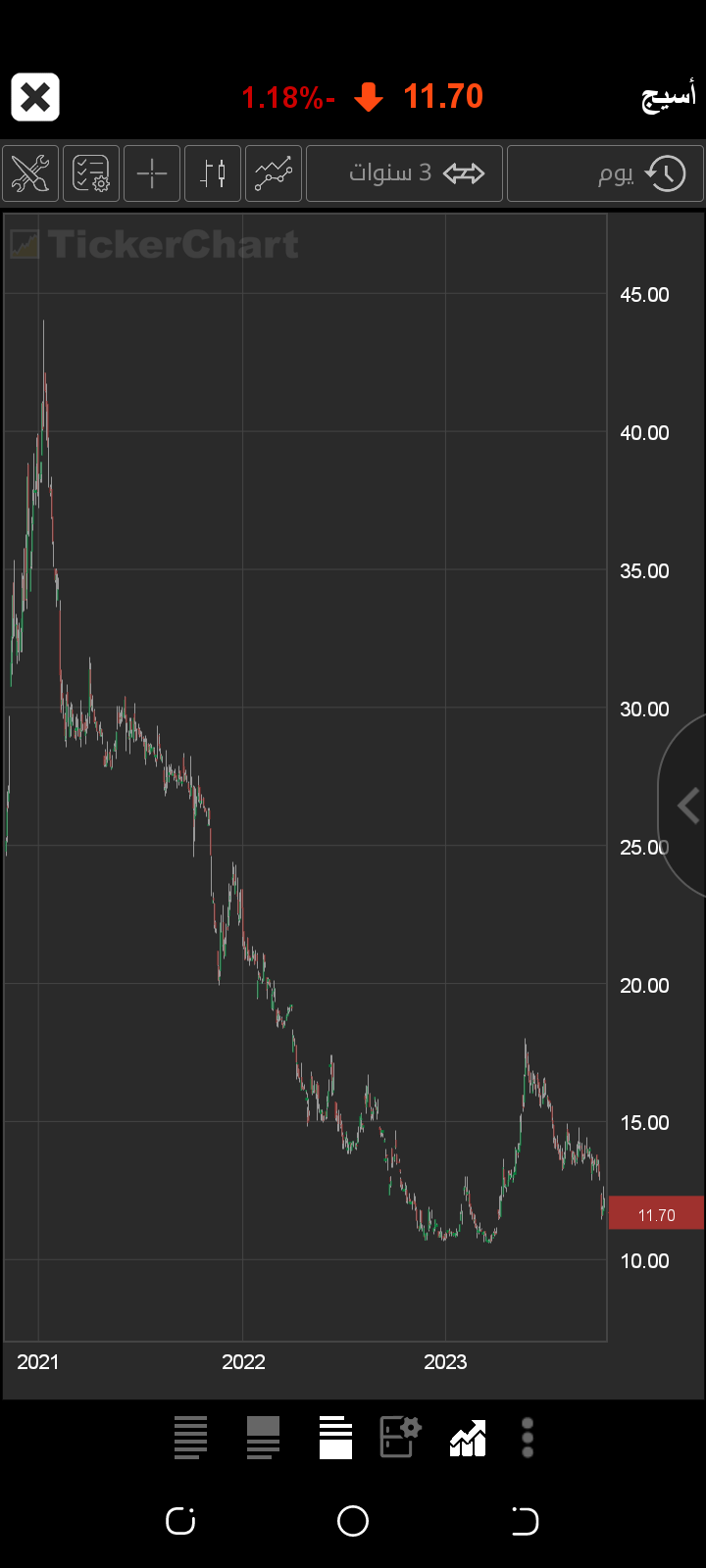
Task: Open the chart checklist settings
Action: [91, 173]
